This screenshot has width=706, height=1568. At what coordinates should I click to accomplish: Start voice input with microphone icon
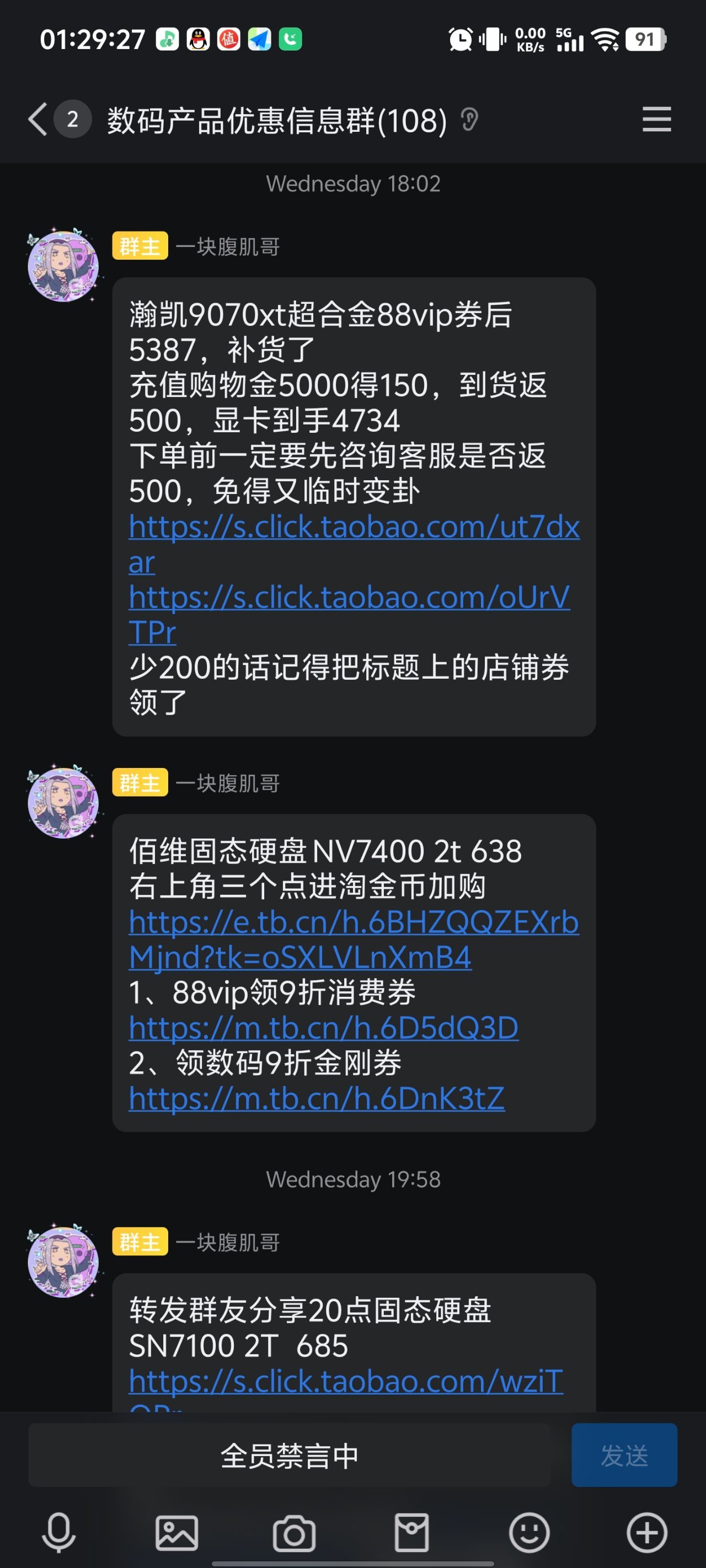[58, 1533]
